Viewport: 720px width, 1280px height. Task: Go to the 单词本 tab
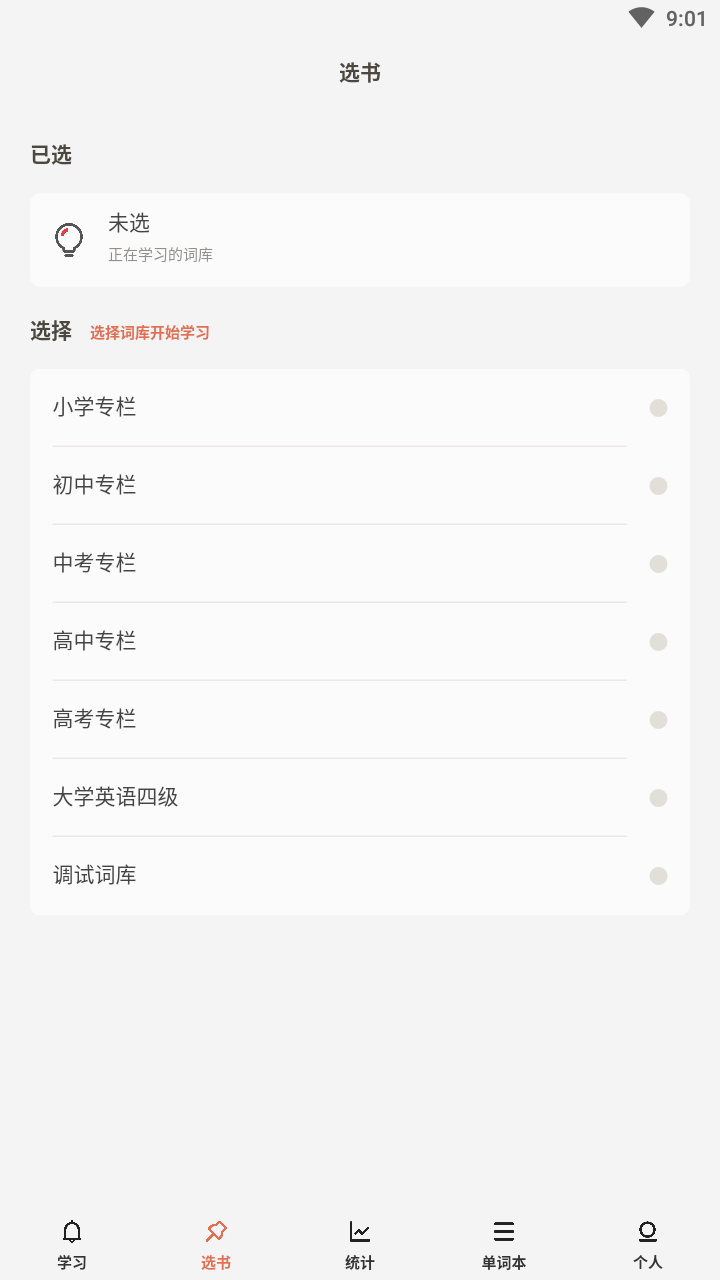click(x=504, y=1244)
